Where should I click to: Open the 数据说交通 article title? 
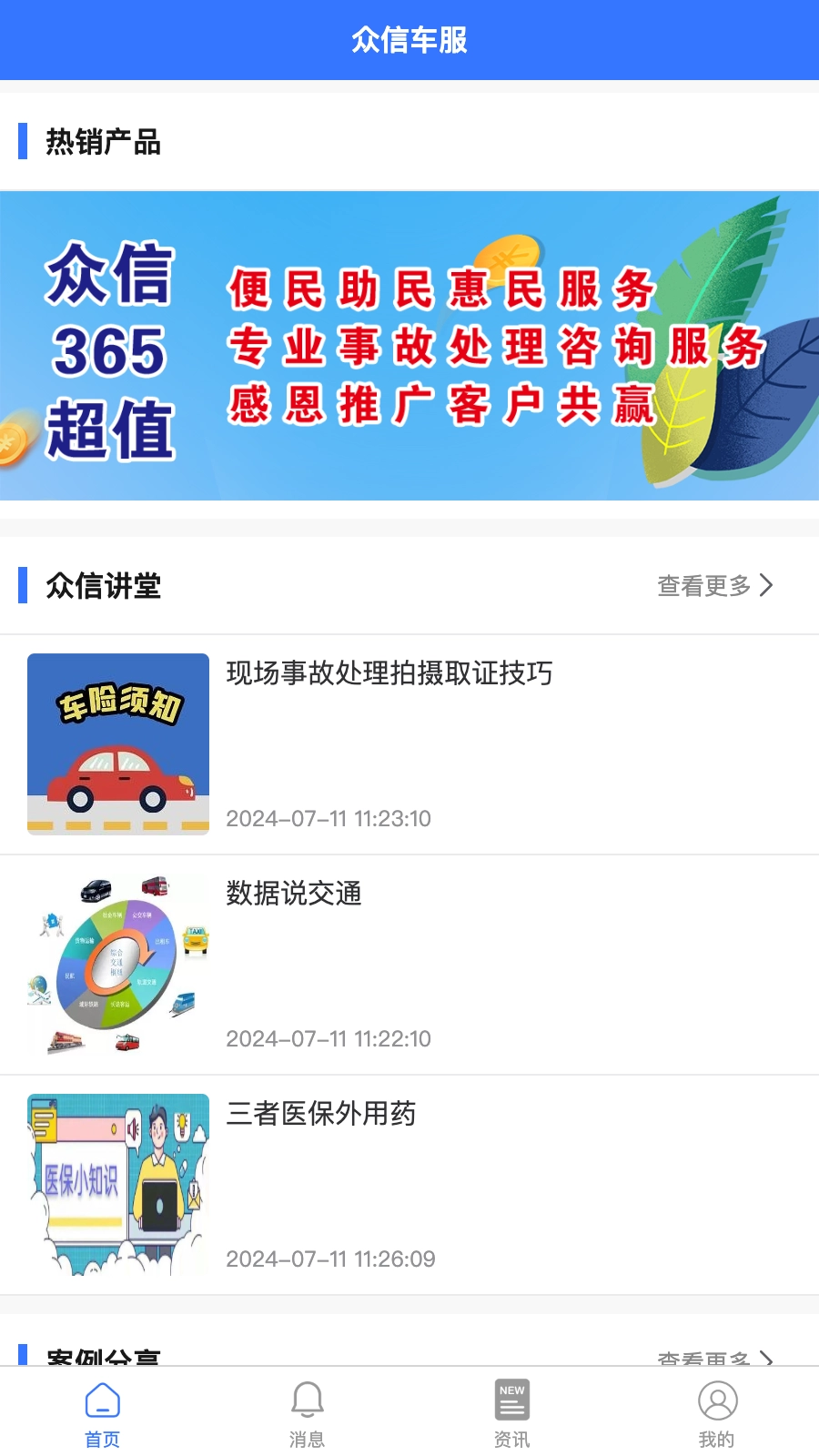coord(294,895)
